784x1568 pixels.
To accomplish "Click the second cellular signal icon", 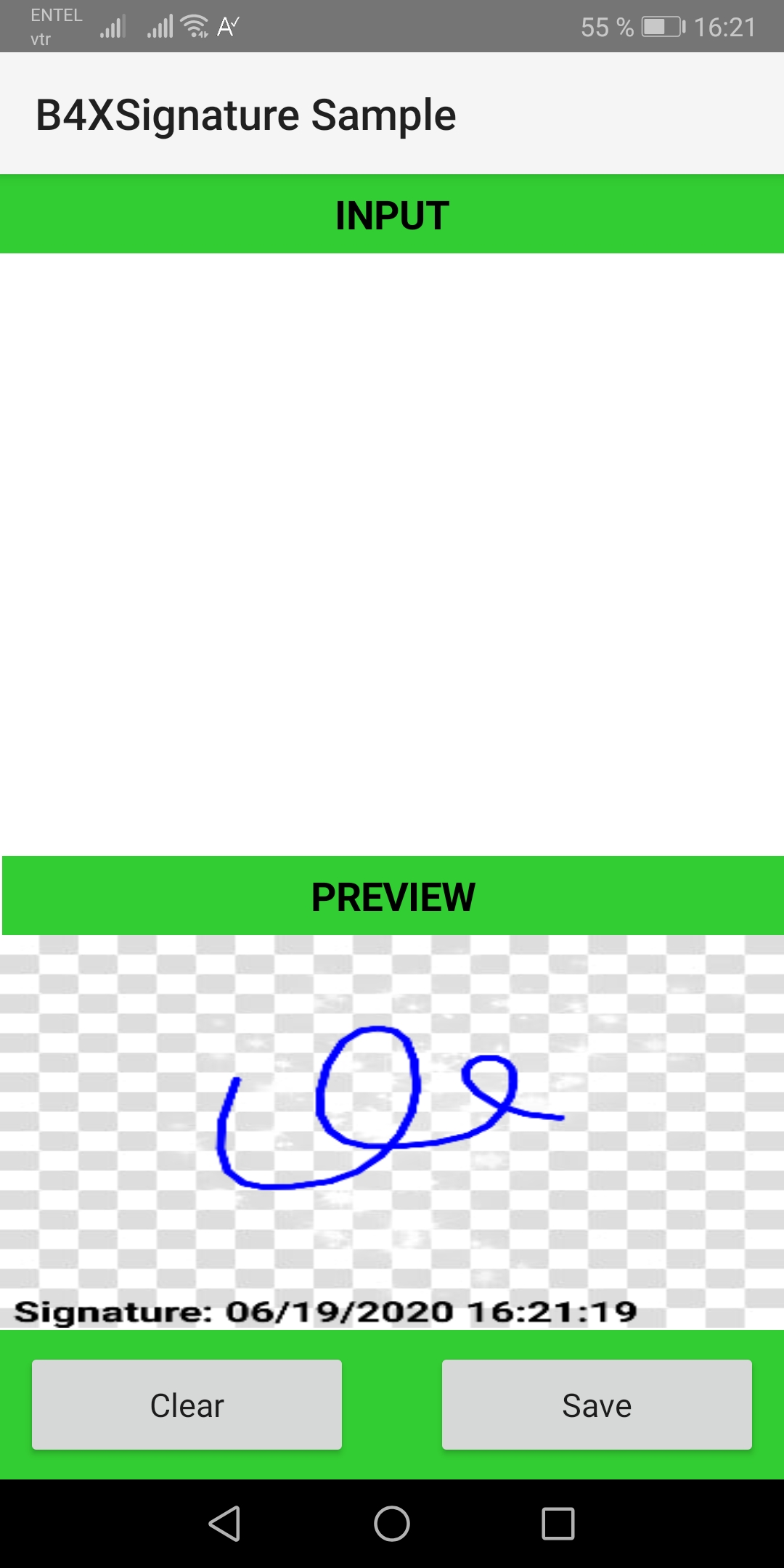I will tap(159, 28).
